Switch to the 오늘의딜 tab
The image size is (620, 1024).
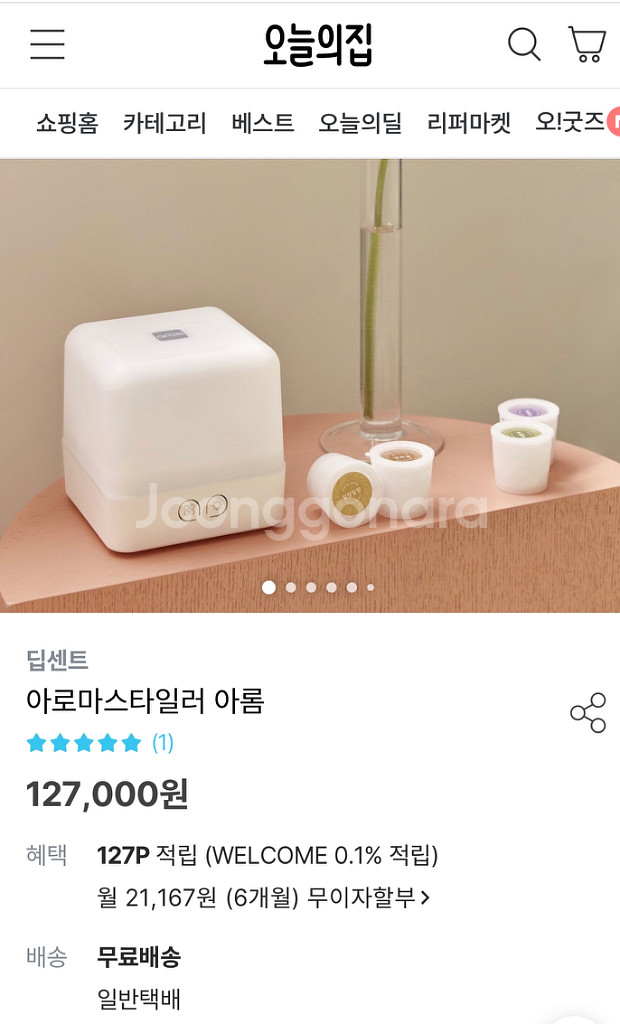360,123
